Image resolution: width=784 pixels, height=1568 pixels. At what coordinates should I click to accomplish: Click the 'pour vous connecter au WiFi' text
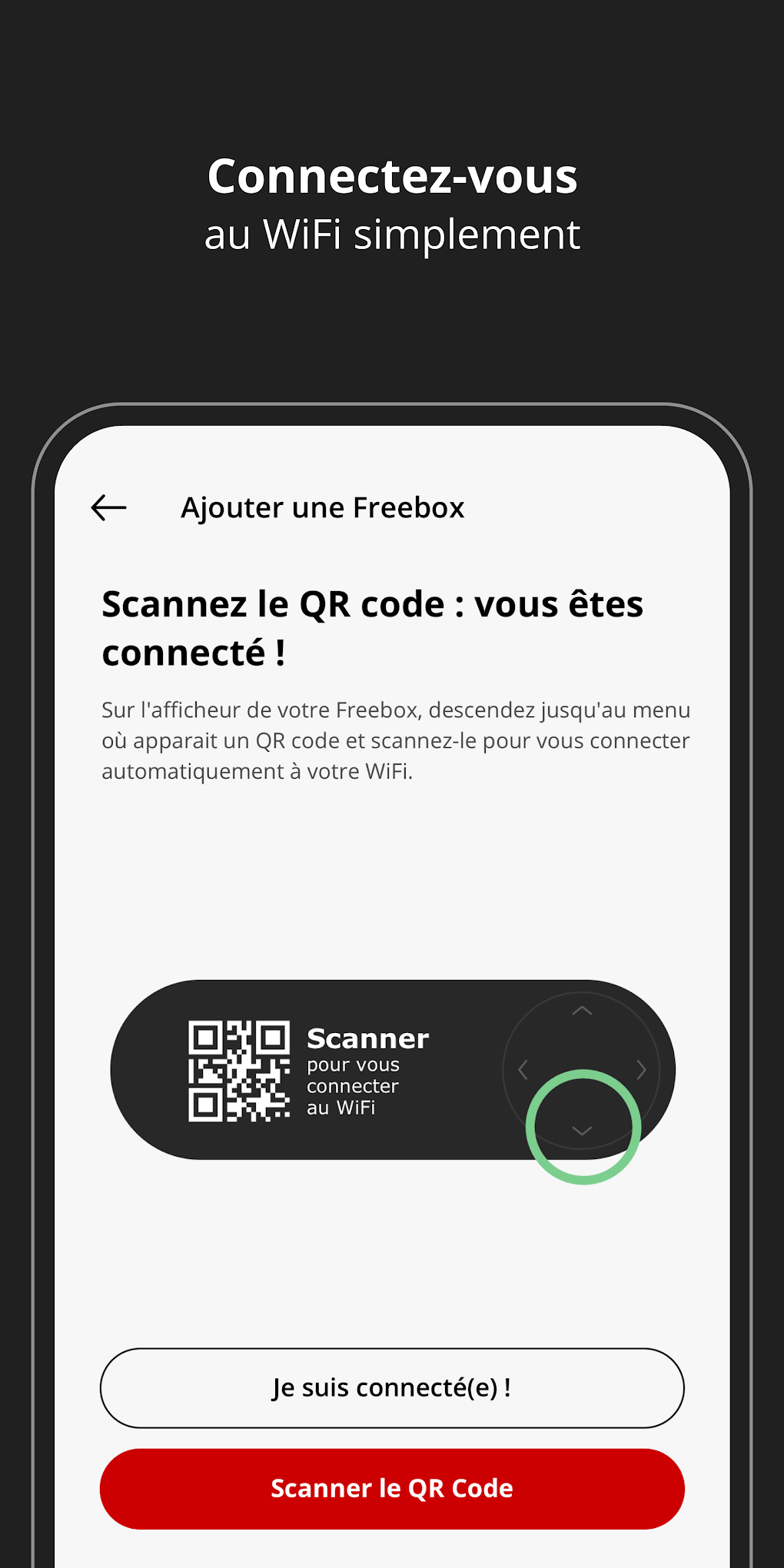point(352,1086)
